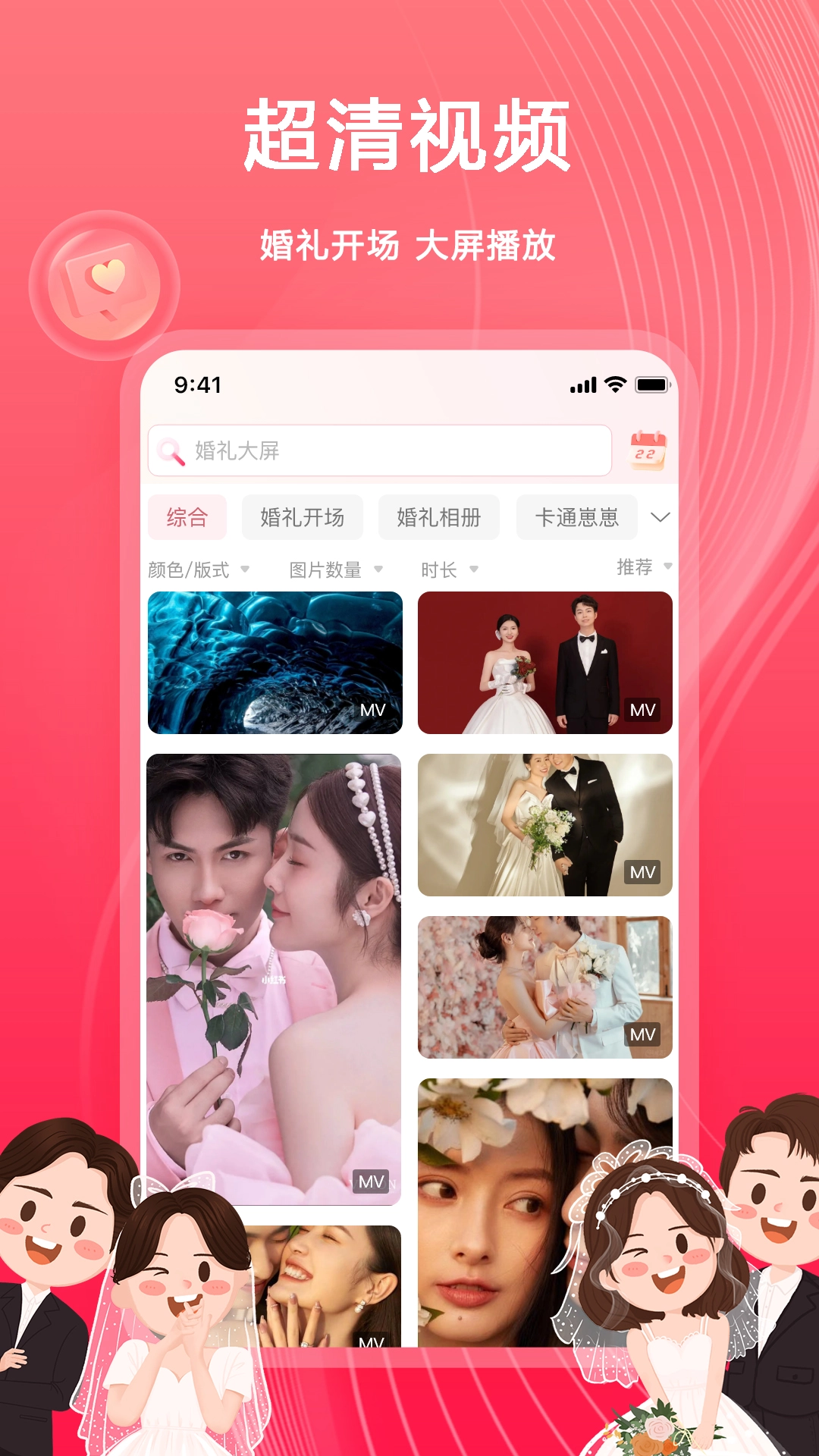Click the 综合 filter button
This screenshot has width=819, height=1456.
[186, 516]
